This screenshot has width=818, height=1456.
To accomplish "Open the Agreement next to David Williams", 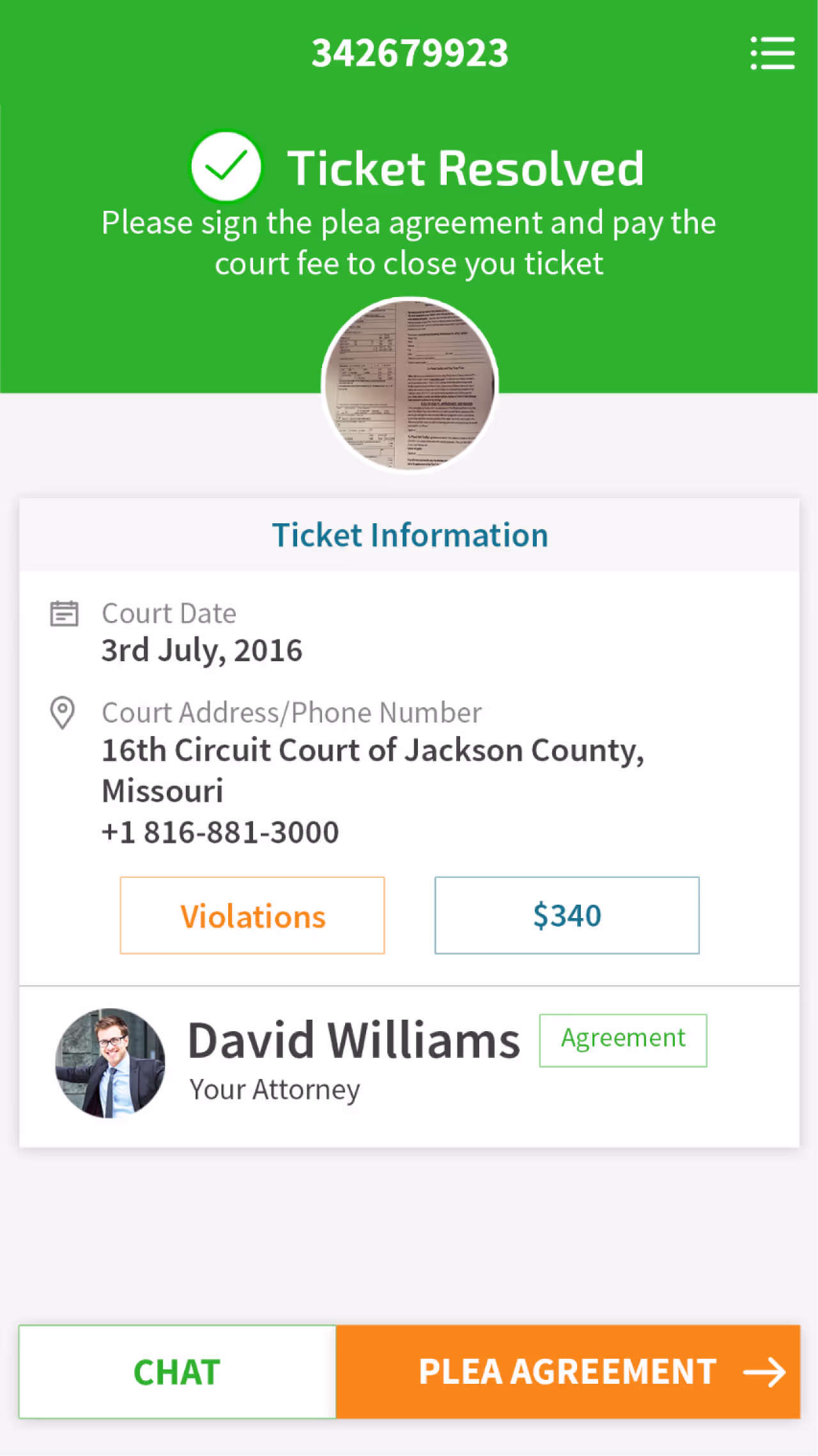I will 623,1040.
